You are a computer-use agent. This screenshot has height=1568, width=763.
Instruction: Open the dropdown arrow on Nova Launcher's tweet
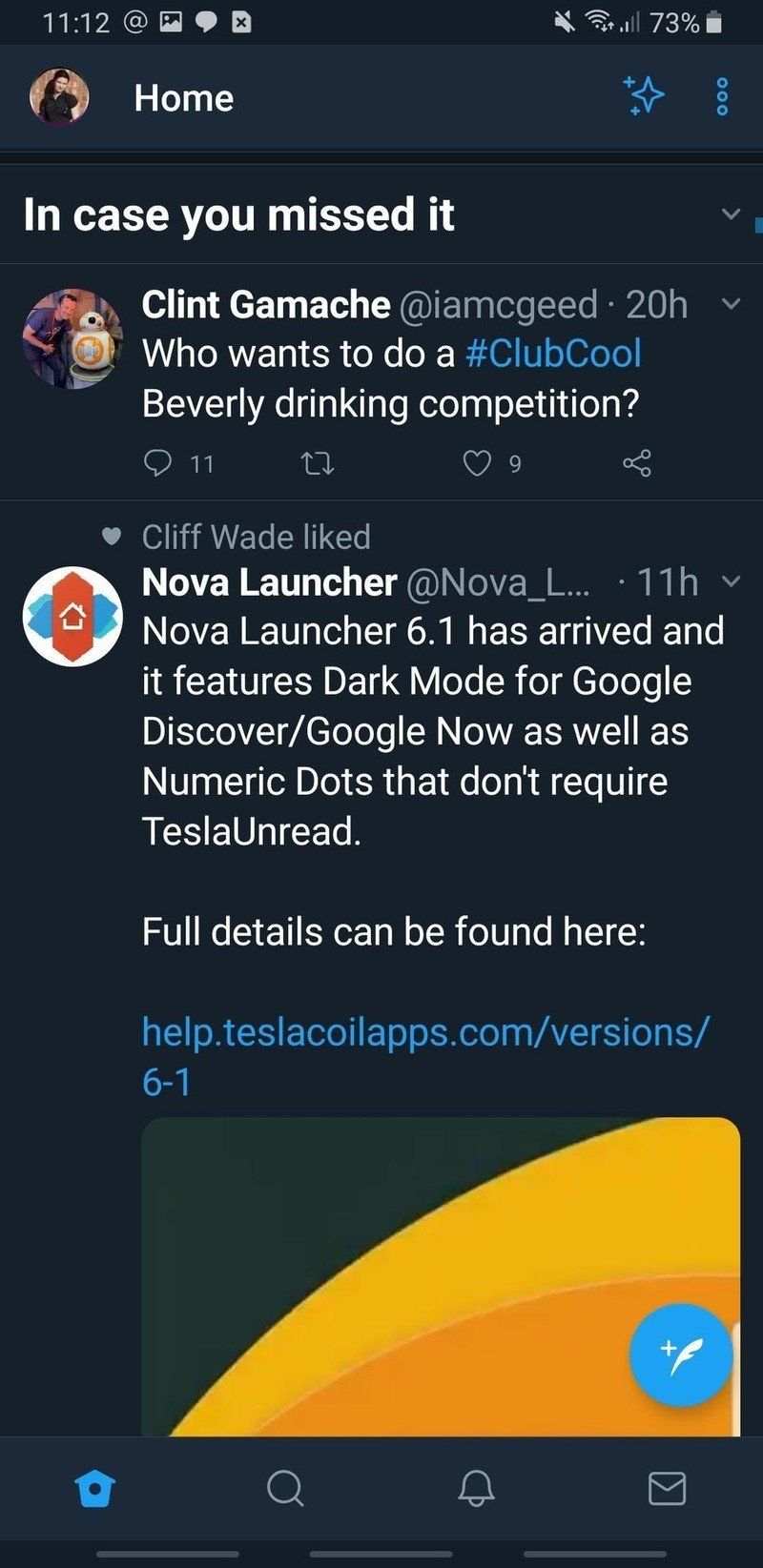pyautogui.click(x=731, y=581)
